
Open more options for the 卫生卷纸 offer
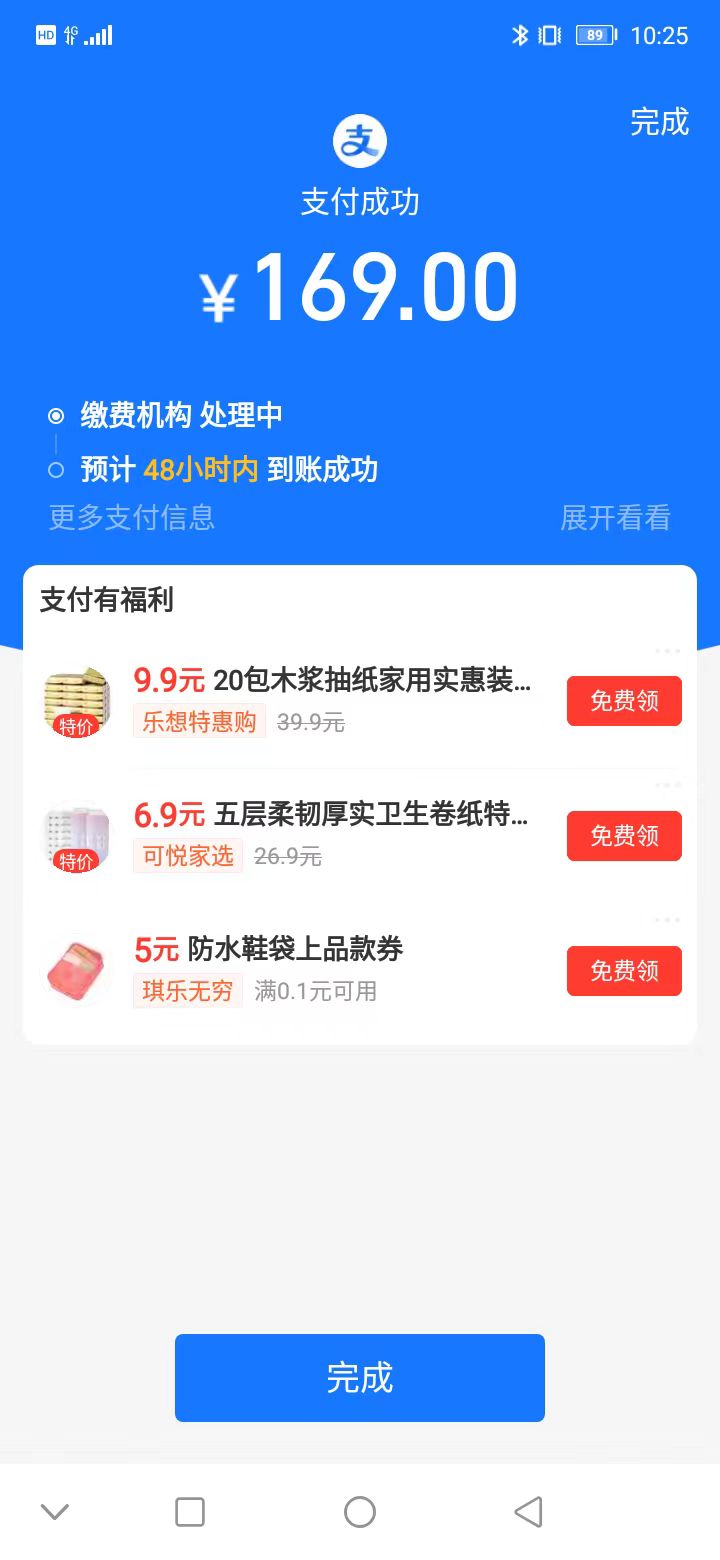[x=668, y=785]
